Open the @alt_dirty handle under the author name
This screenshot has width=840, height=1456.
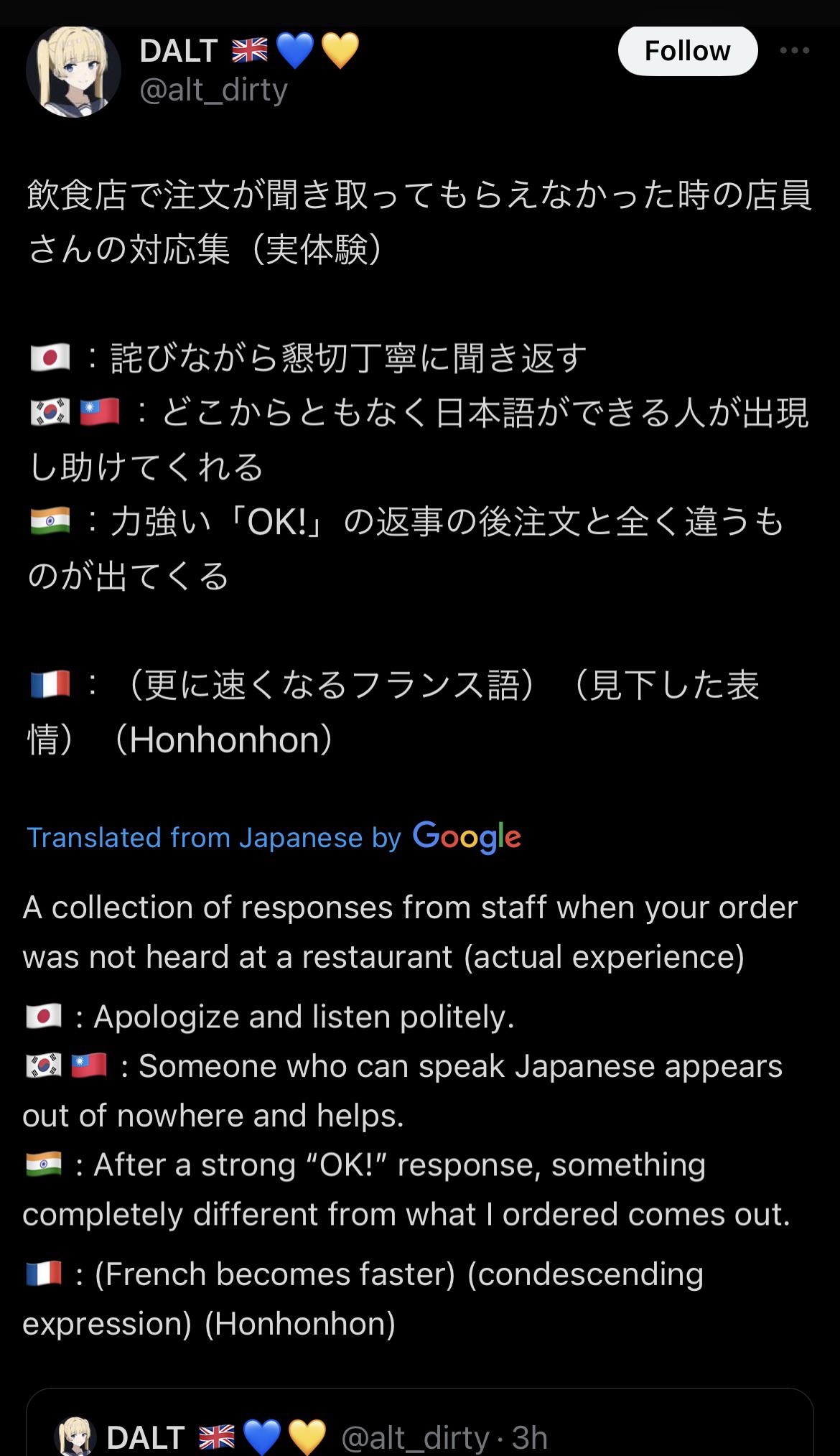click(x=213, y=90)
